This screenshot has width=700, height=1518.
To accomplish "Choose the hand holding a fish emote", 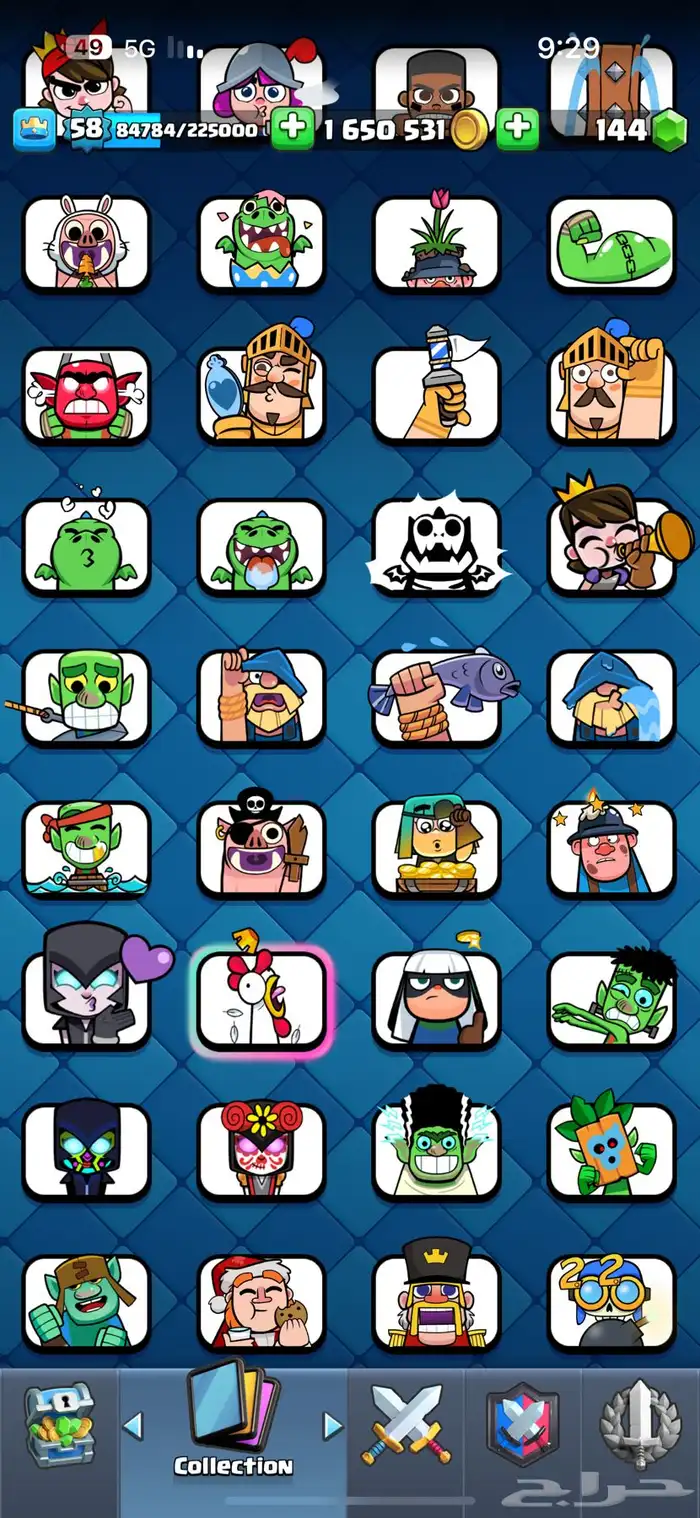I will click(436, 696).
